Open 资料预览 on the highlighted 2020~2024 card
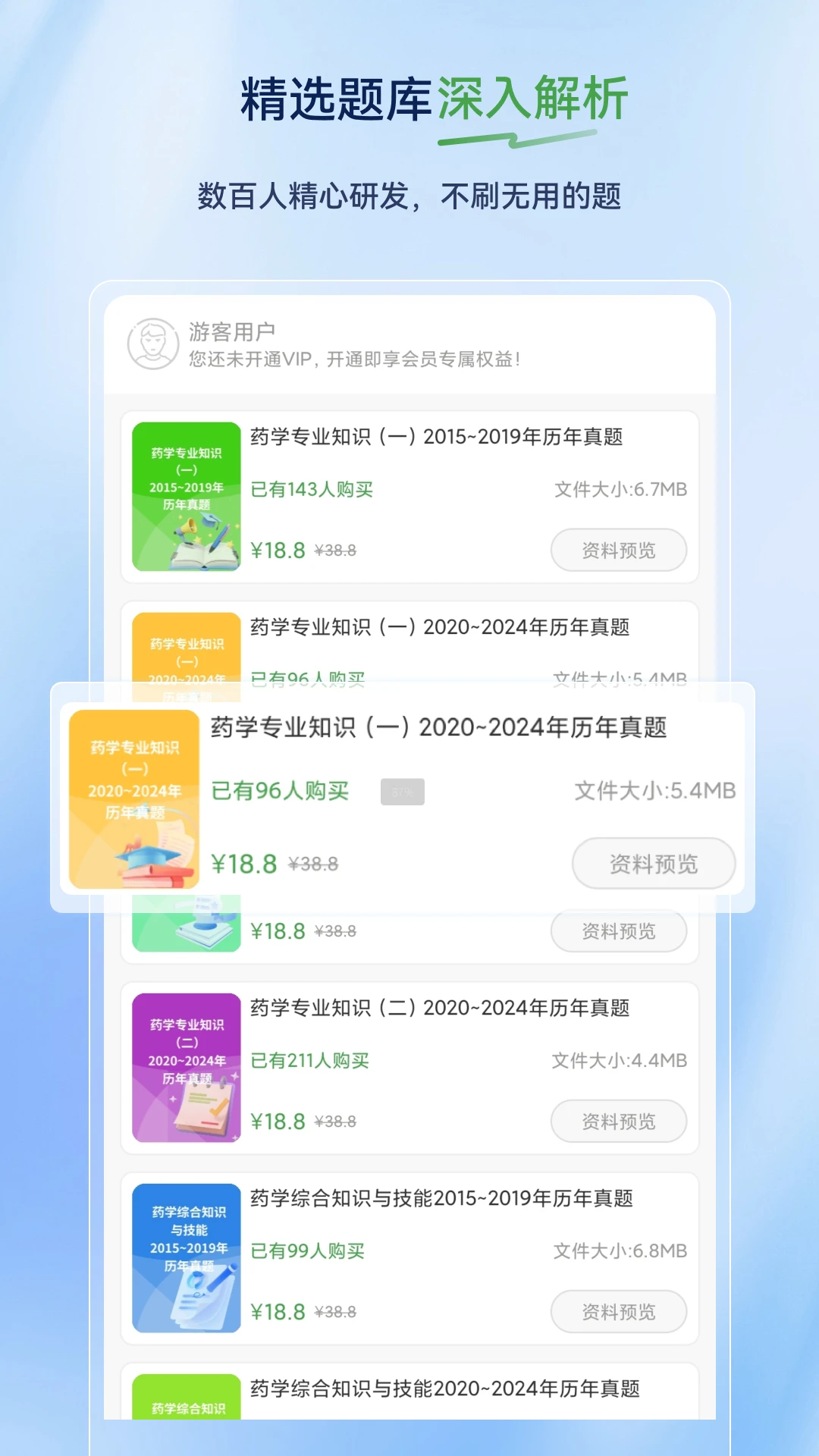 coord(653,864)
